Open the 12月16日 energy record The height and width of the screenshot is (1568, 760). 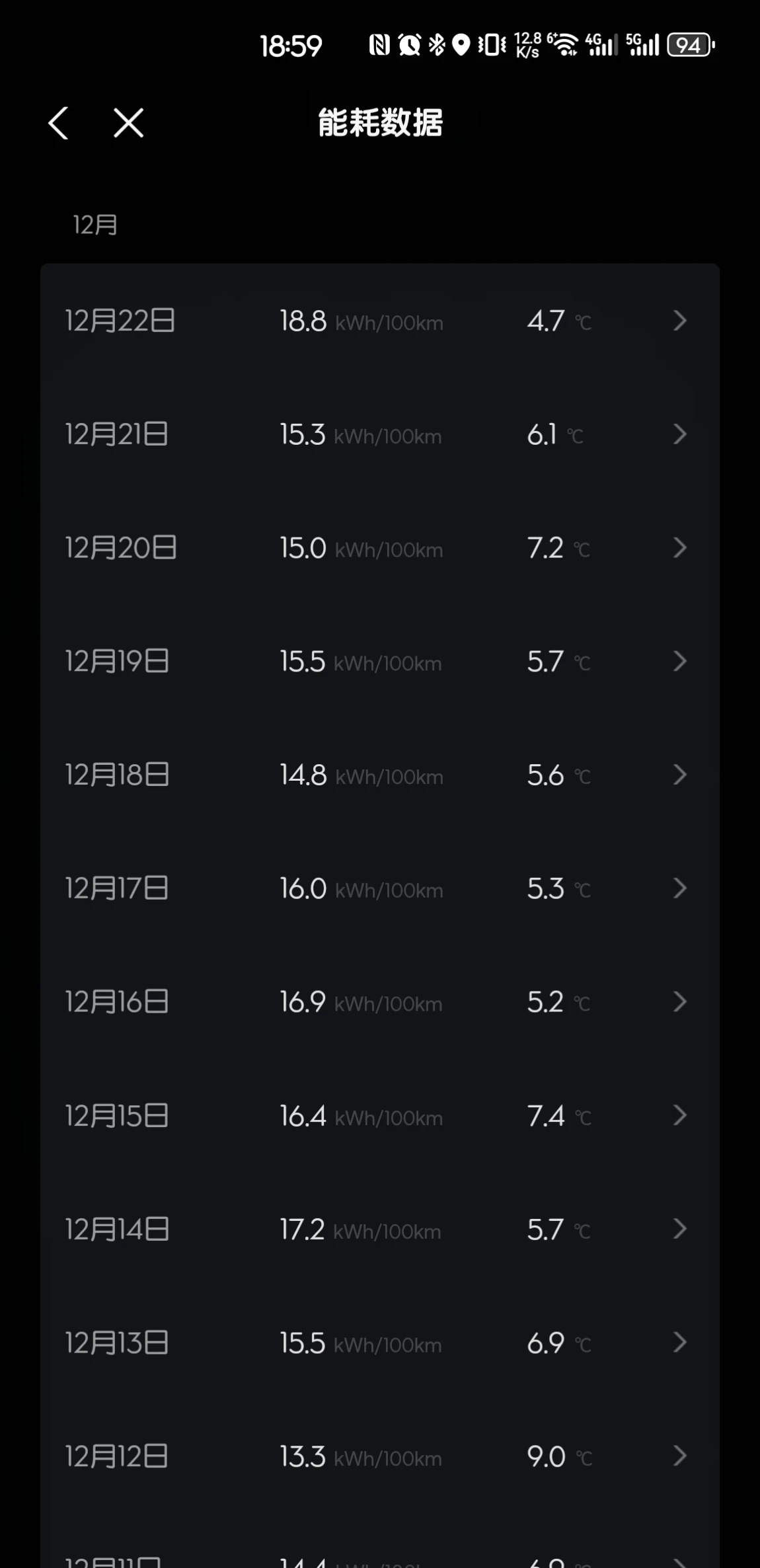[x=380, y=1002]
